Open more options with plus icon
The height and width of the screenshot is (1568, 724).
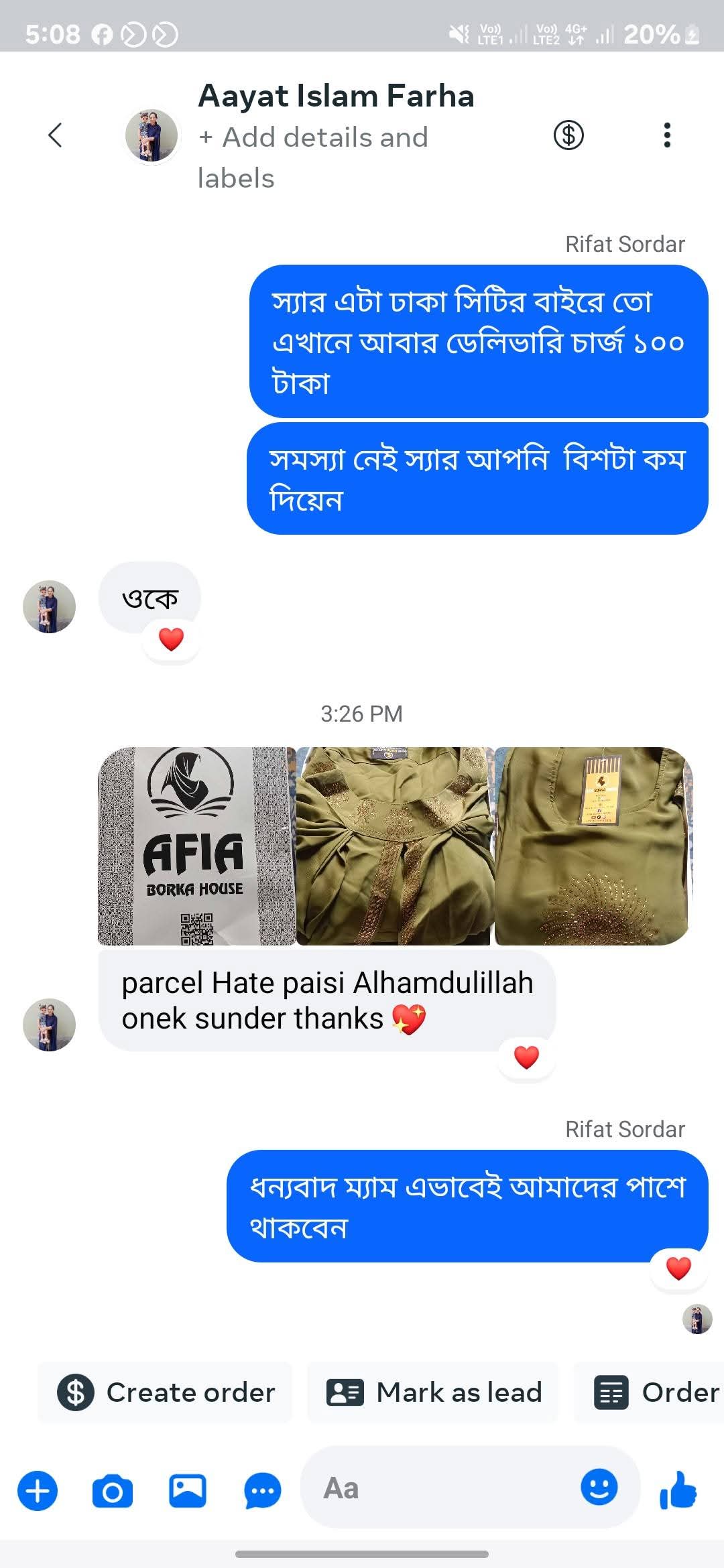click(x=38, y=1491)
